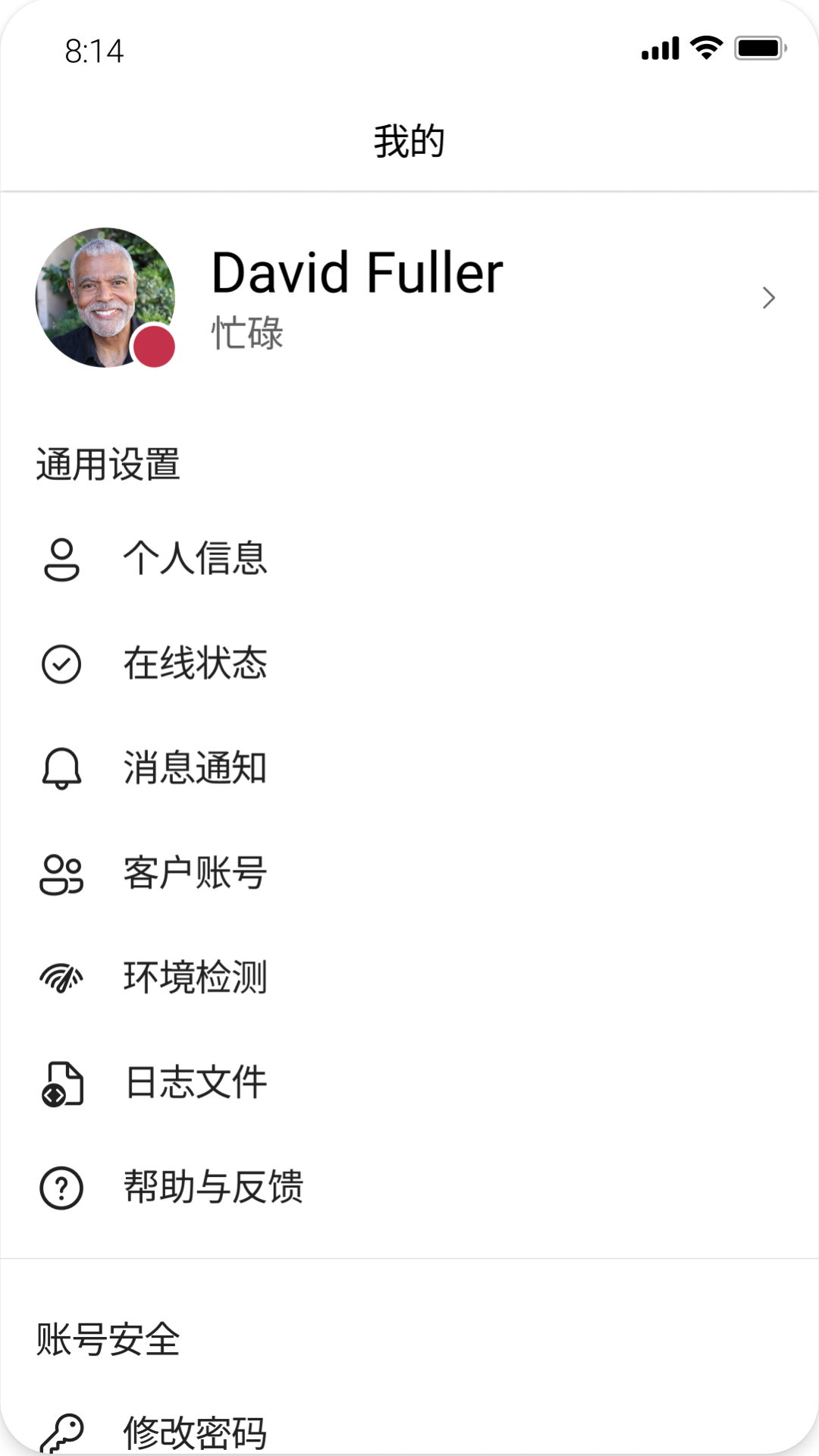Image resolution: width=819 pixels, height=1456 pixels.
Task: Click the Wi-Fi icon in status bar
Action: pyautogui.click(x=706, y=48)
